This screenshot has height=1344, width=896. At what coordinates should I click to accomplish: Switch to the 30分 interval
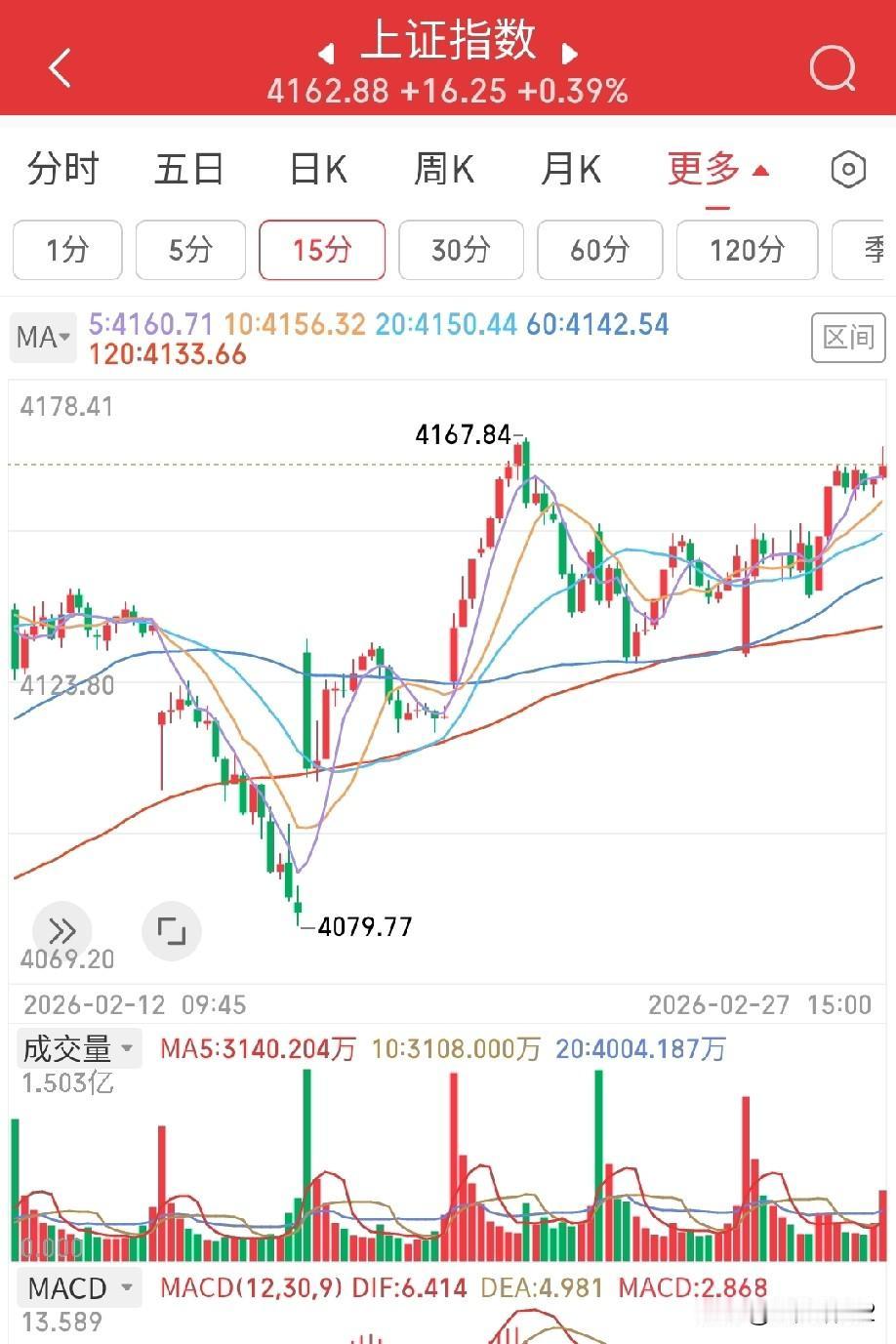tap(461, 251)
